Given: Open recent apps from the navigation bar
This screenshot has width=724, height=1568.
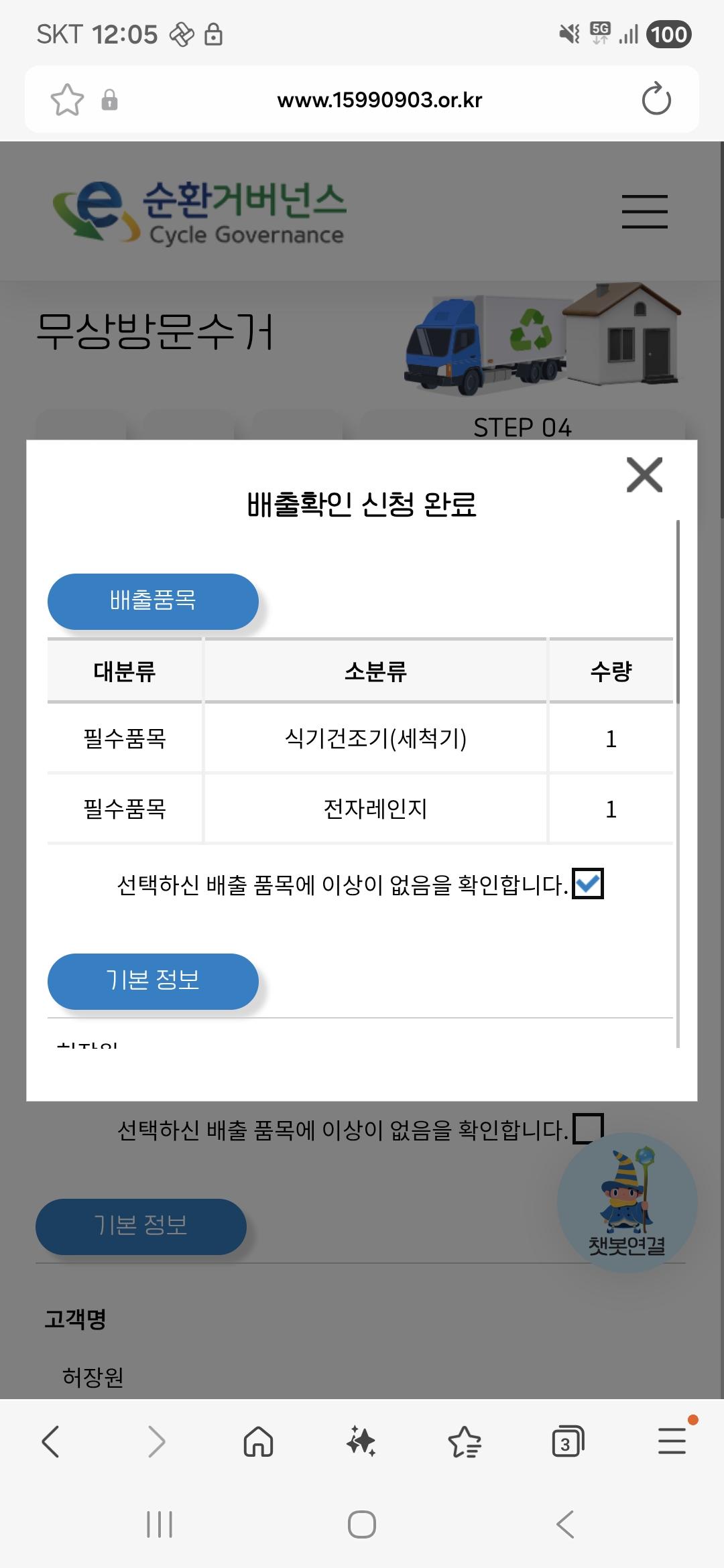Looking at the screenshot, I should 160,1524.
